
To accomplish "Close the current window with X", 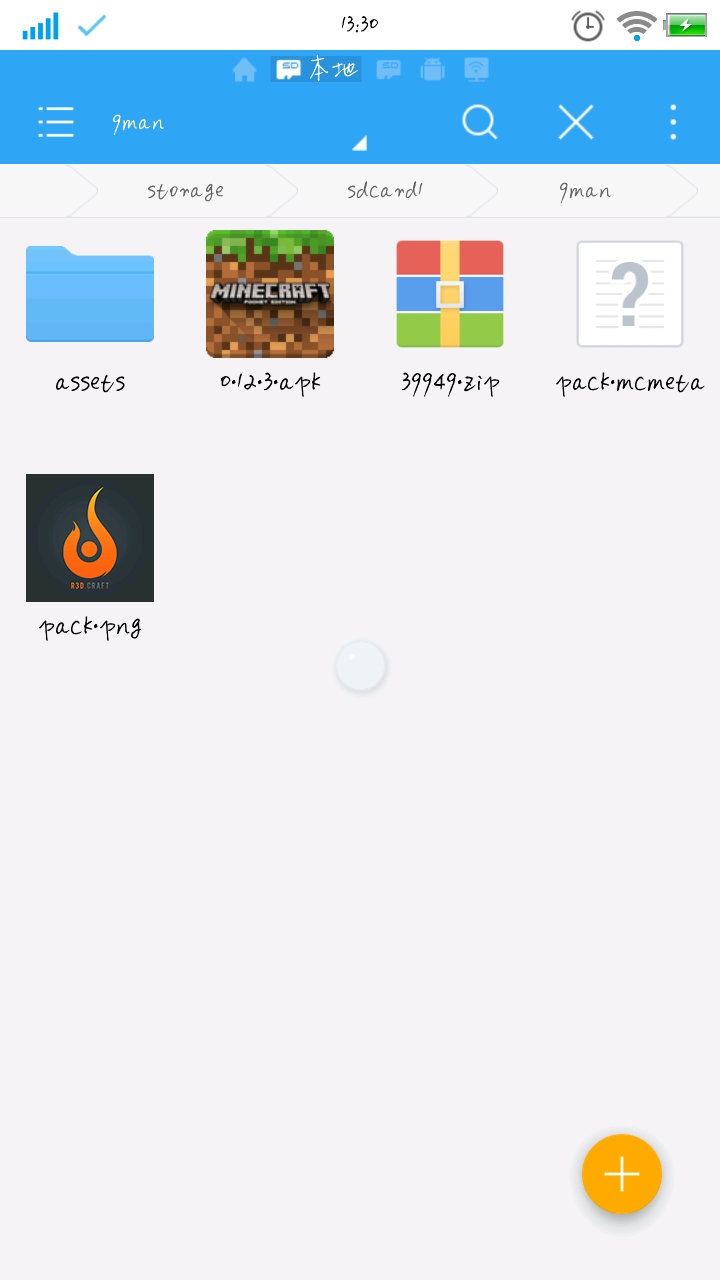I will (576, 122).
